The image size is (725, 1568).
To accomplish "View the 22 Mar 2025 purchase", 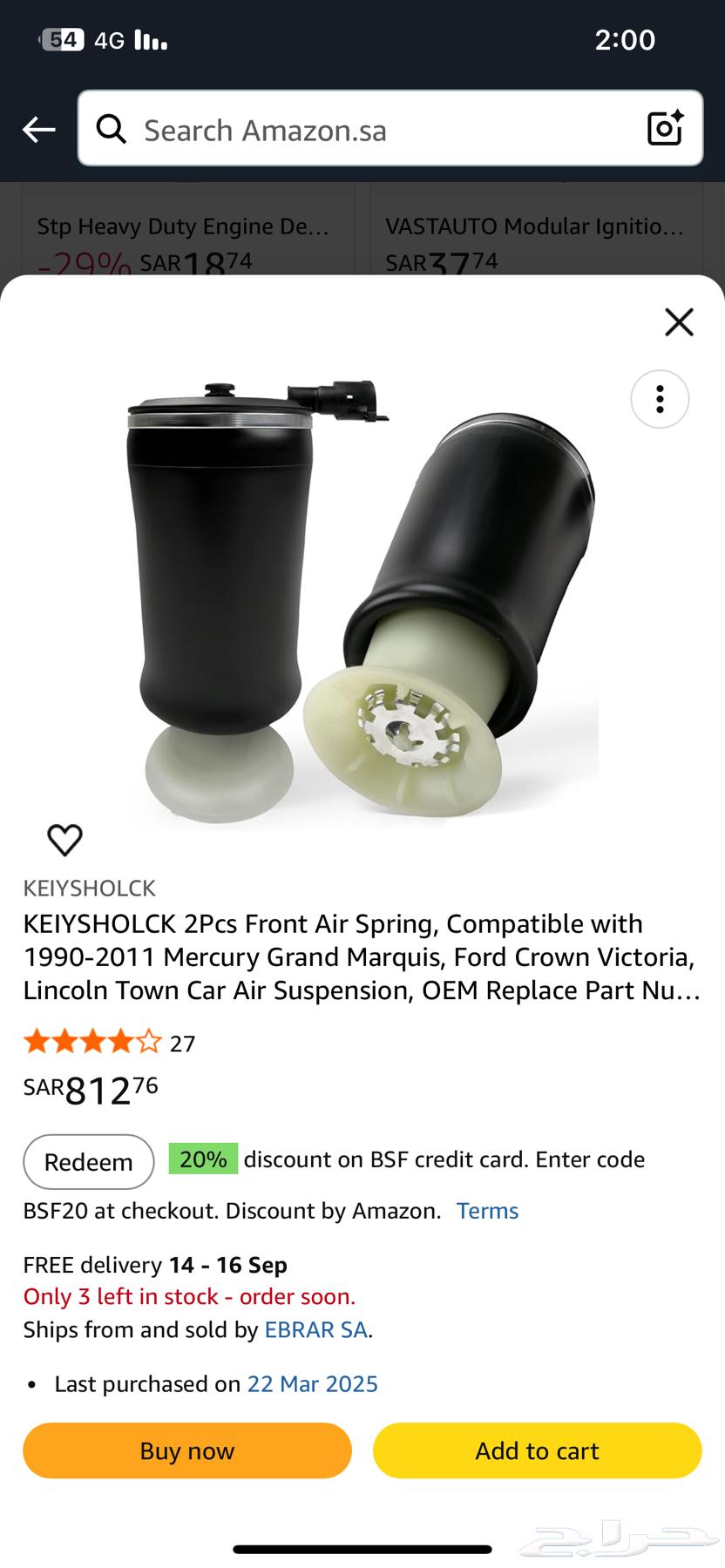I will click(x=312, y=1384).
